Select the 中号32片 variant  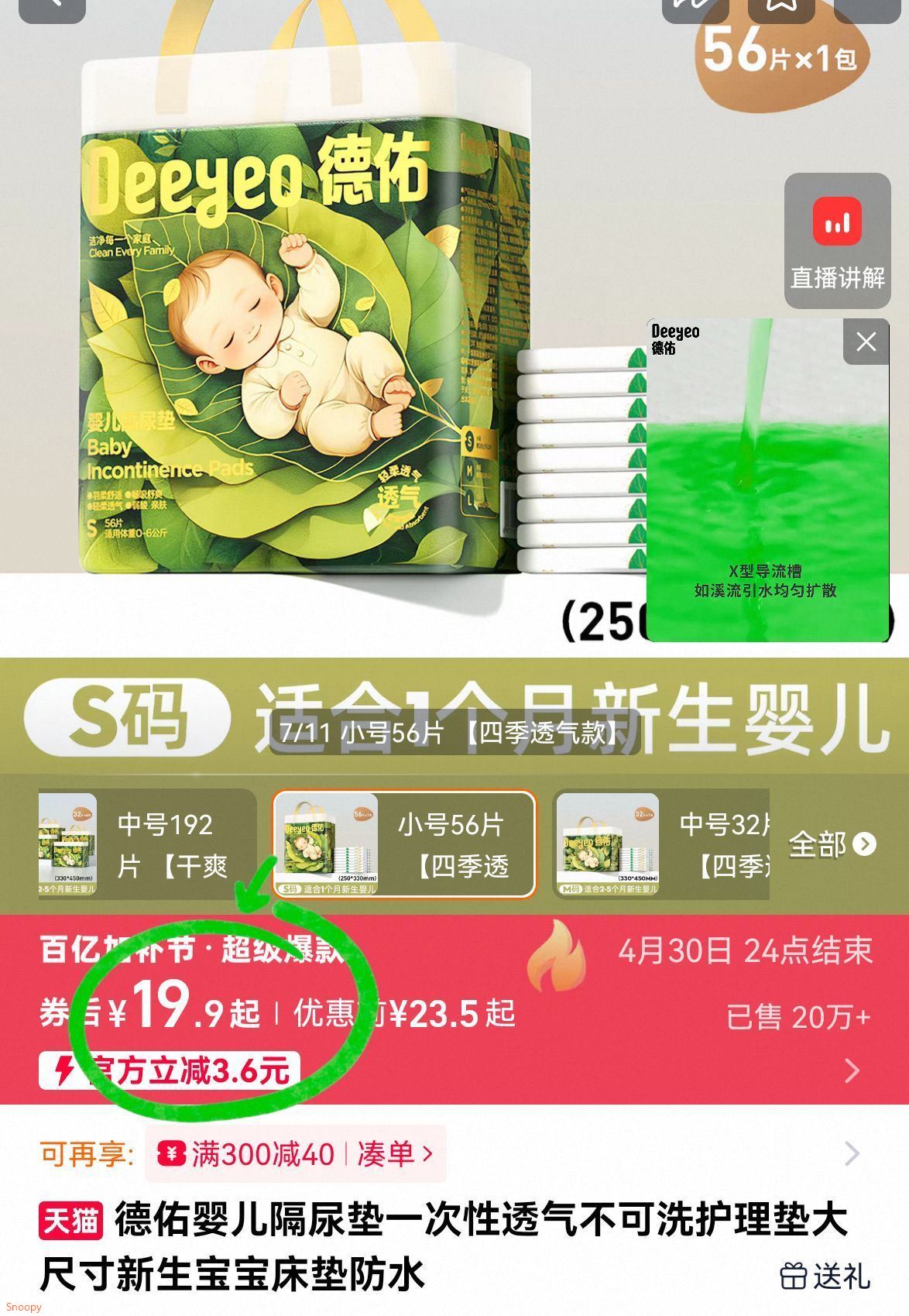point(661,844)
